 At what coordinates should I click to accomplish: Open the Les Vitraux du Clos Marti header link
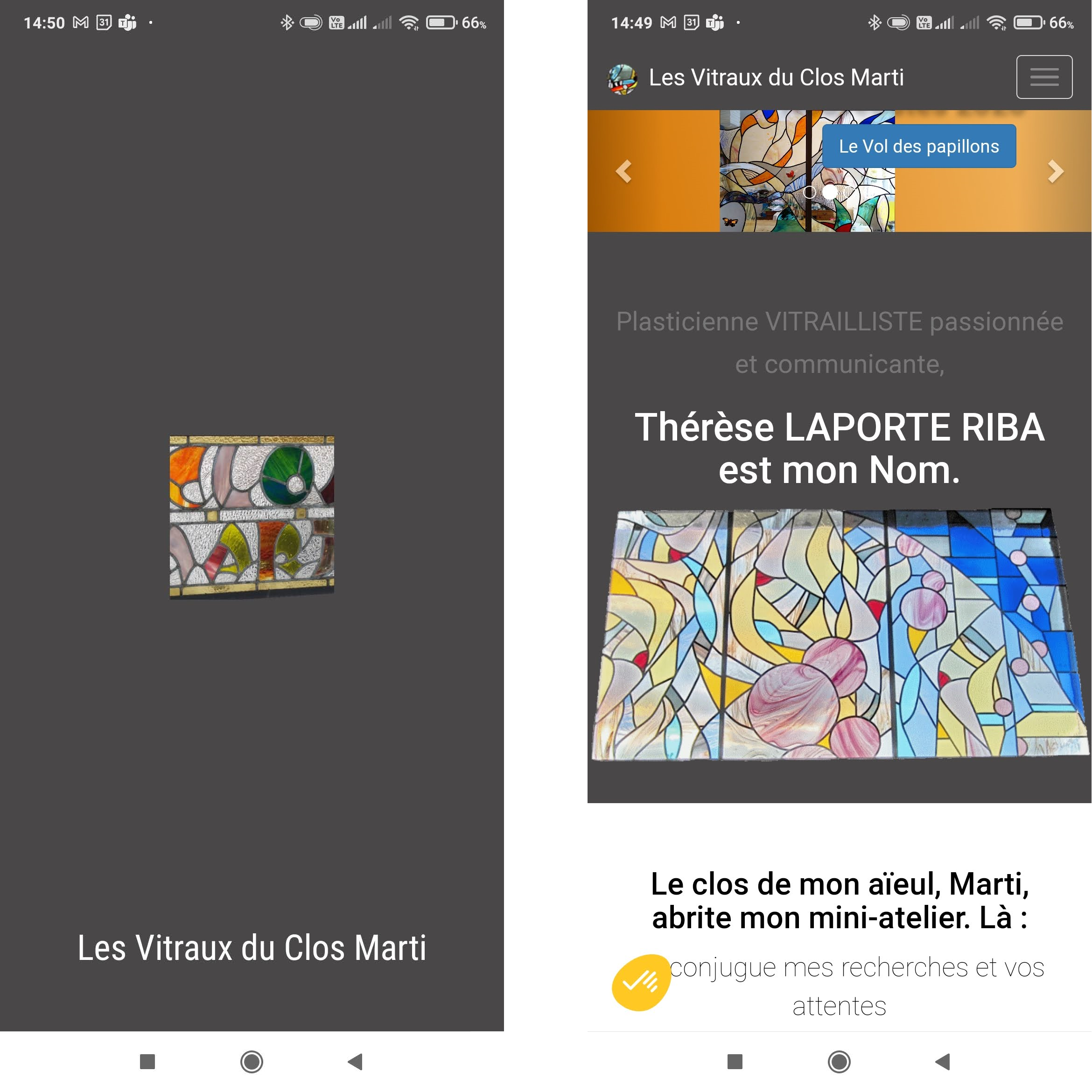(x=776, y=77)
